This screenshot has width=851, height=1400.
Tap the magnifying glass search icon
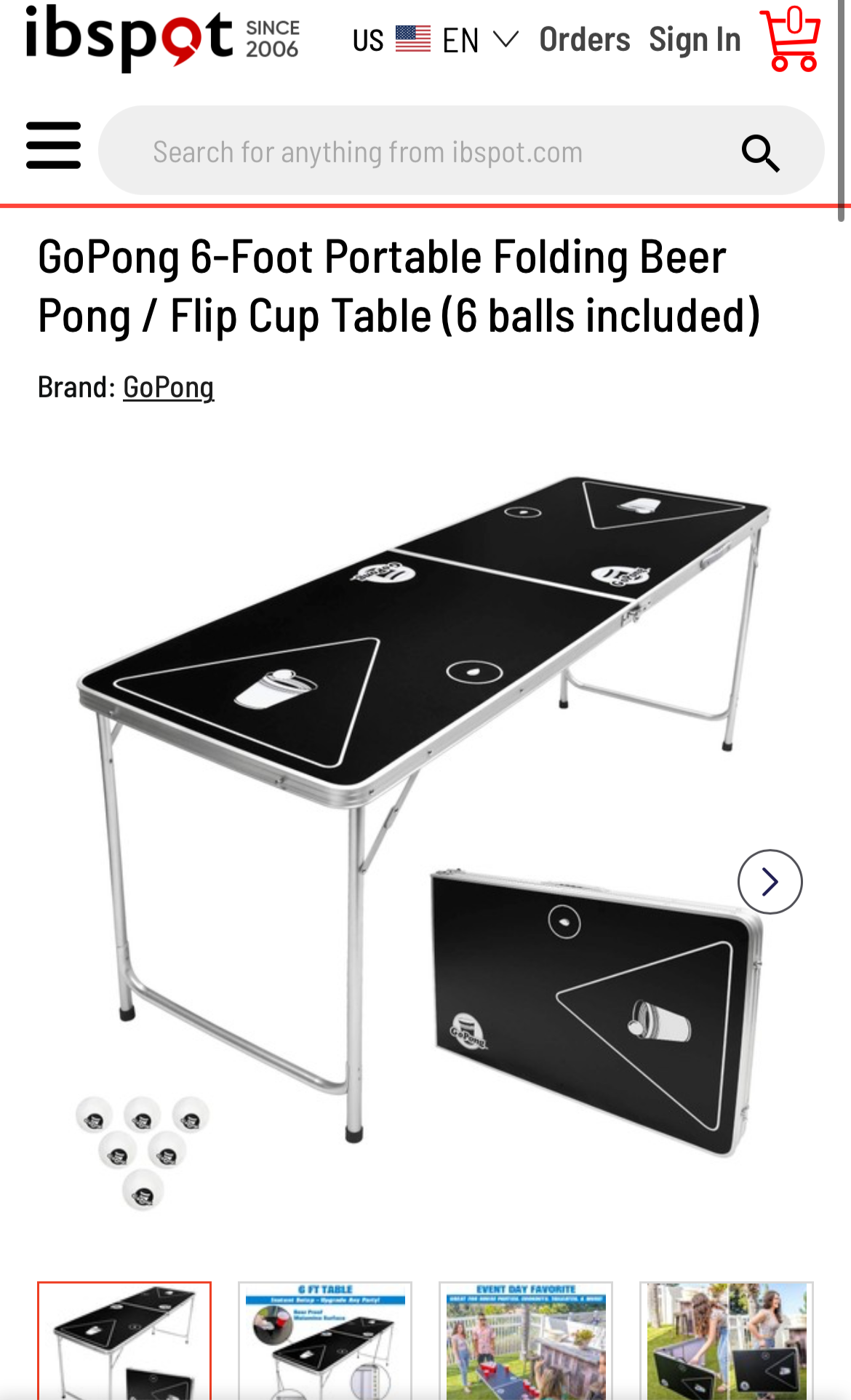(x=760, y=153)
